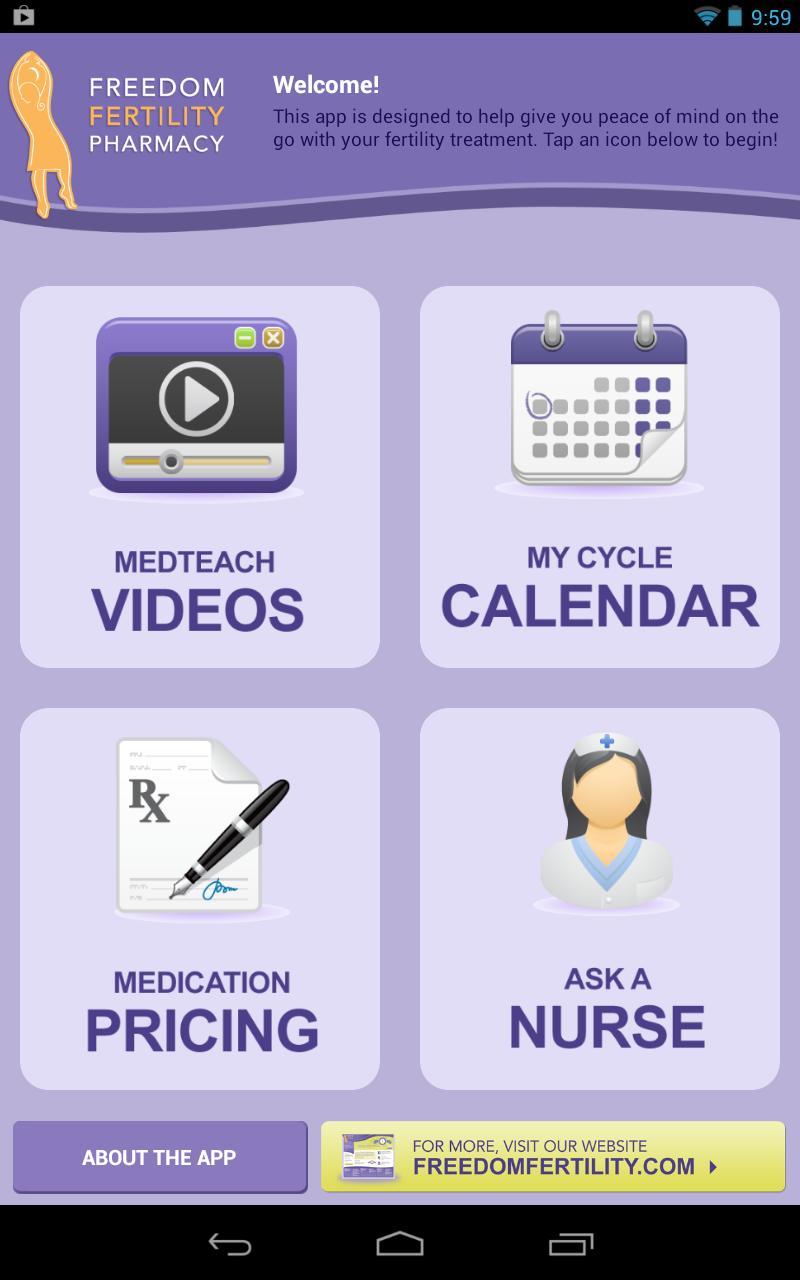
Task: Tap the website brochure icon in yellow banner
Action: (368, 1156)
